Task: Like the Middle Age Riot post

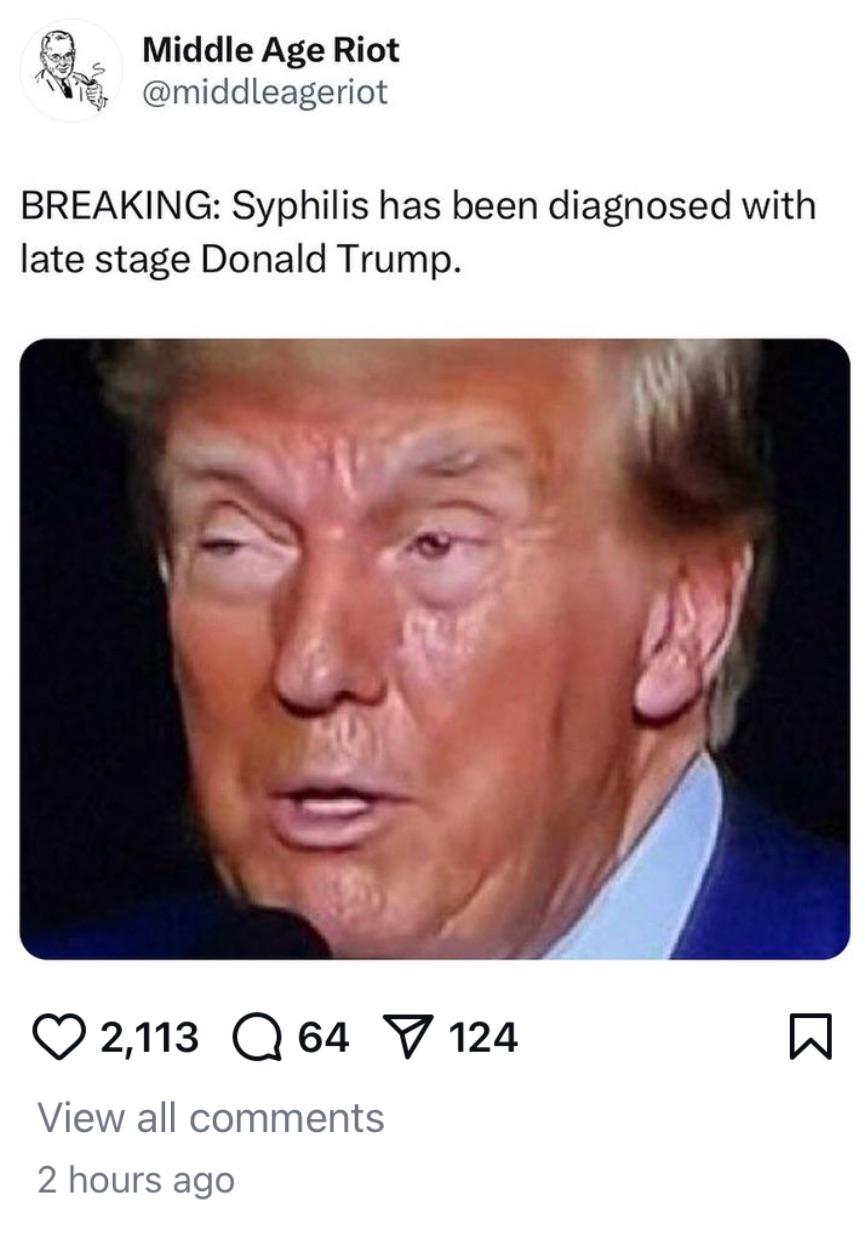Action: point(61,1037)
